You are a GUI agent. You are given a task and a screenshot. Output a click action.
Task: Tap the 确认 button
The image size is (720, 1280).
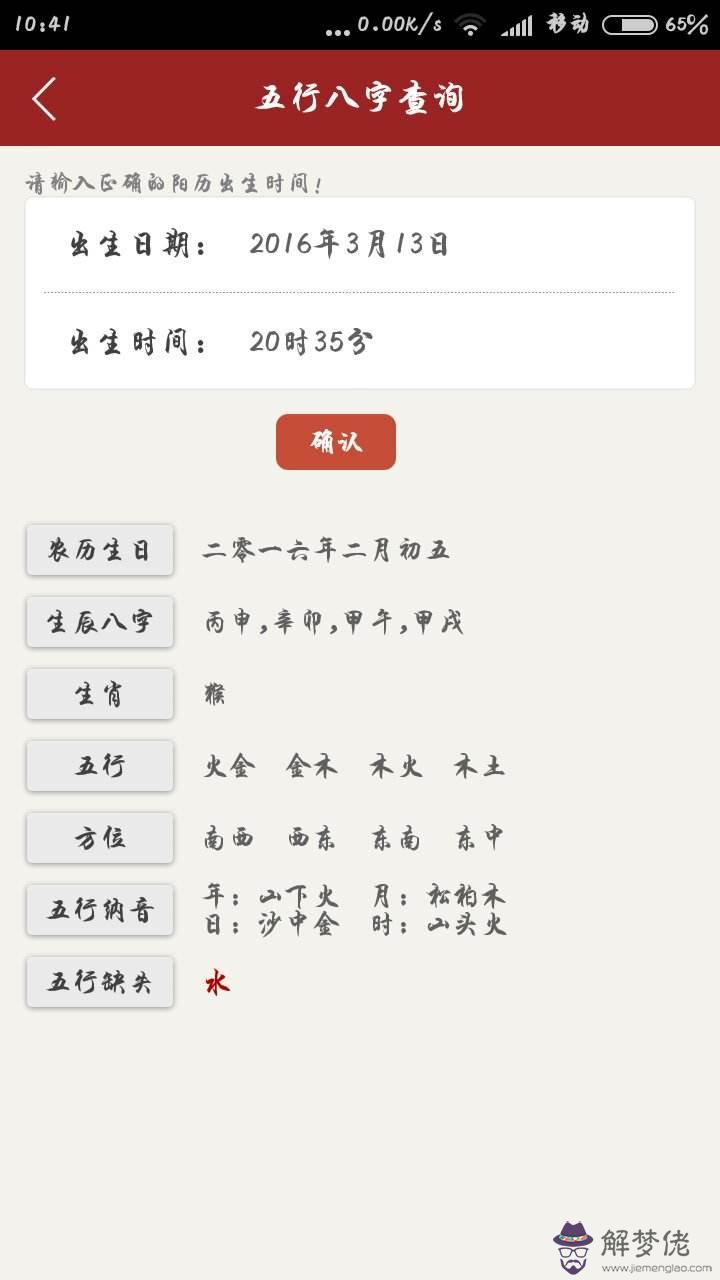tap(336, 442)
